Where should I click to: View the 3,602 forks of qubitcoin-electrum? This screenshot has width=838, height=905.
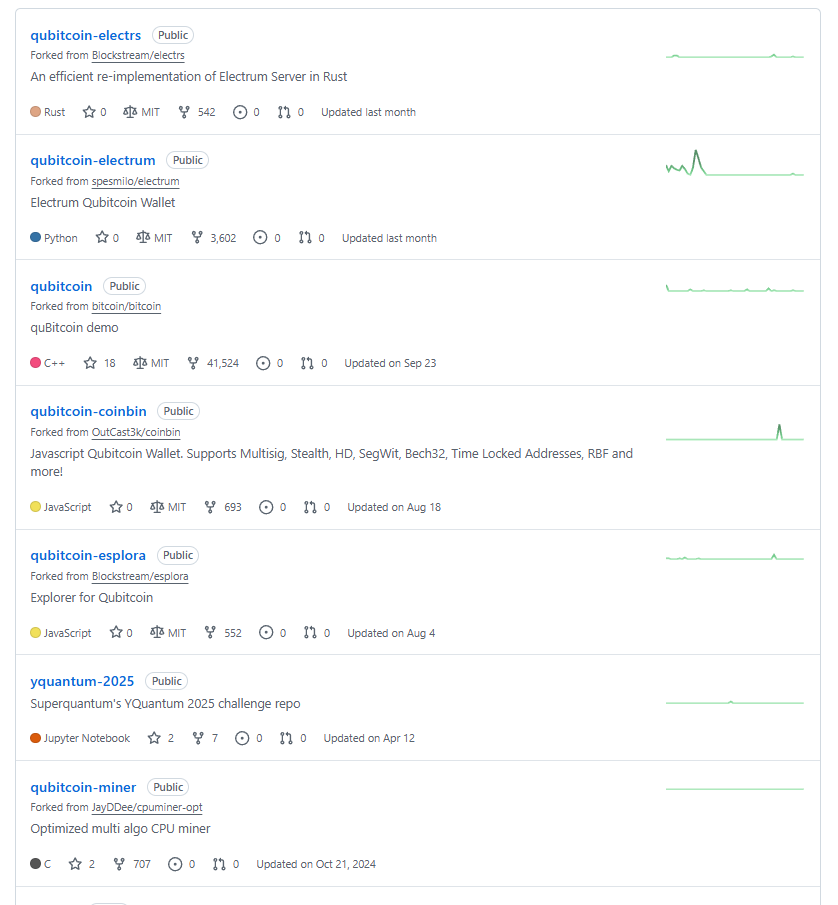(x=214, y=238)
